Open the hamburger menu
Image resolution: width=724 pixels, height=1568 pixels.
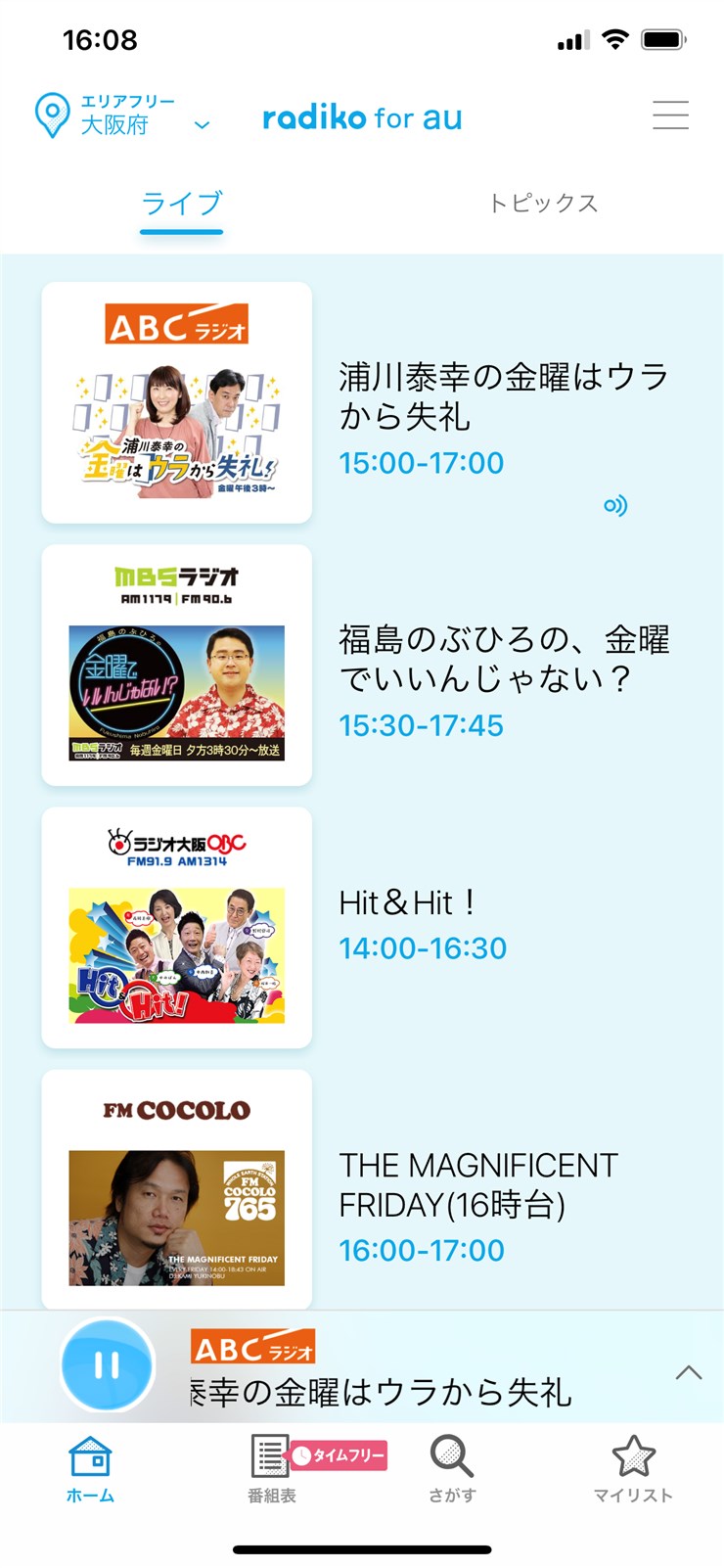pos(670,115)
